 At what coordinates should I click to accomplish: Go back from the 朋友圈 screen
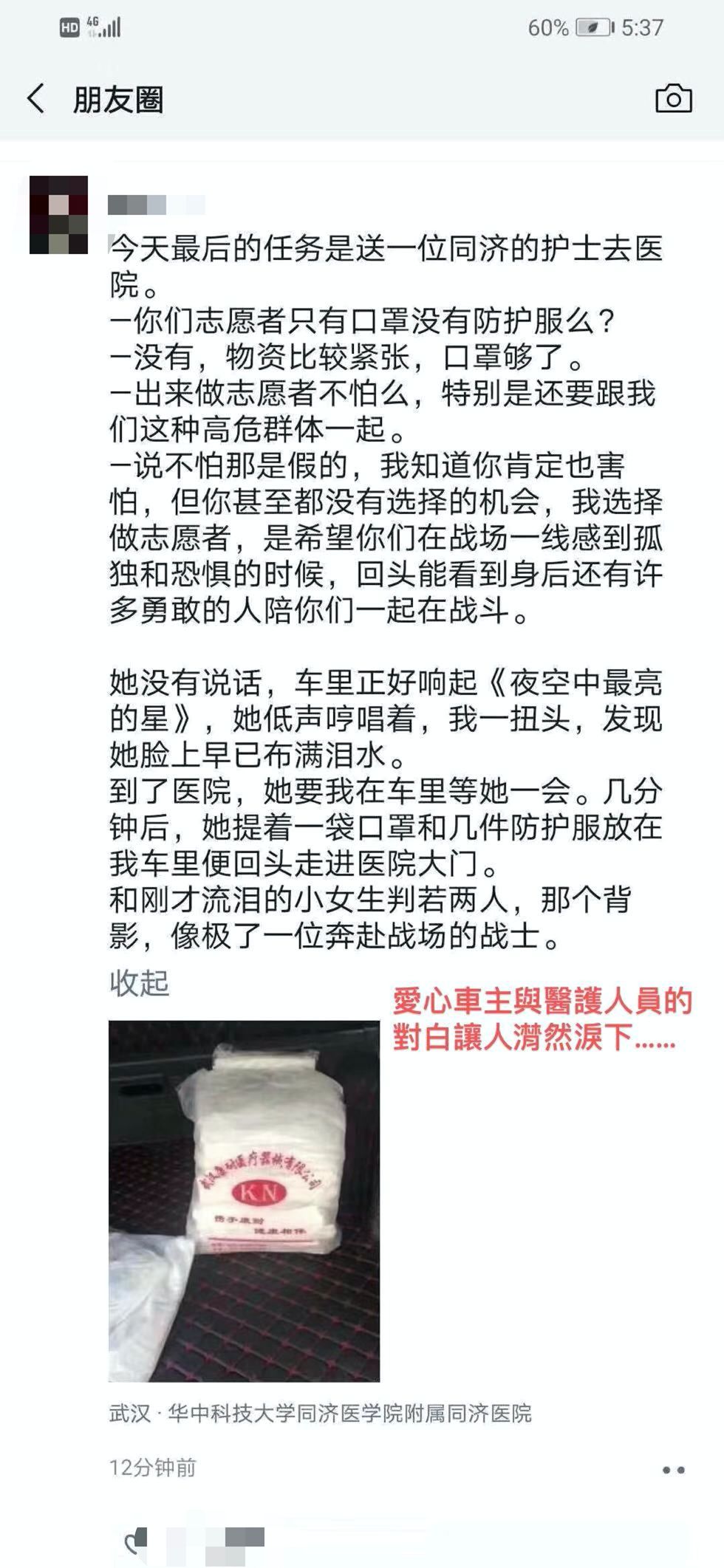pyautogui.click(x=35, y=99)
